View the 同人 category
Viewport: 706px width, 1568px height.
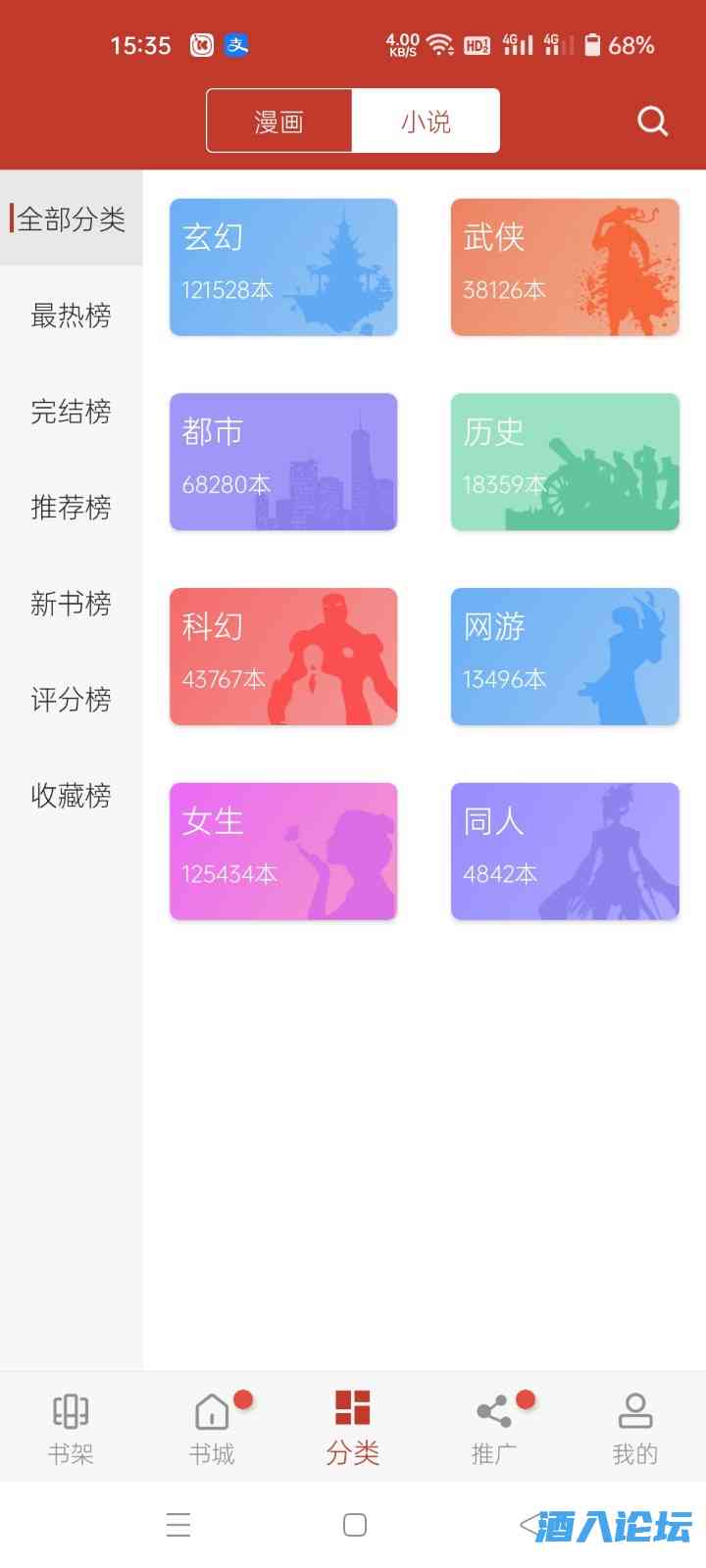click(x=565, y=851)
